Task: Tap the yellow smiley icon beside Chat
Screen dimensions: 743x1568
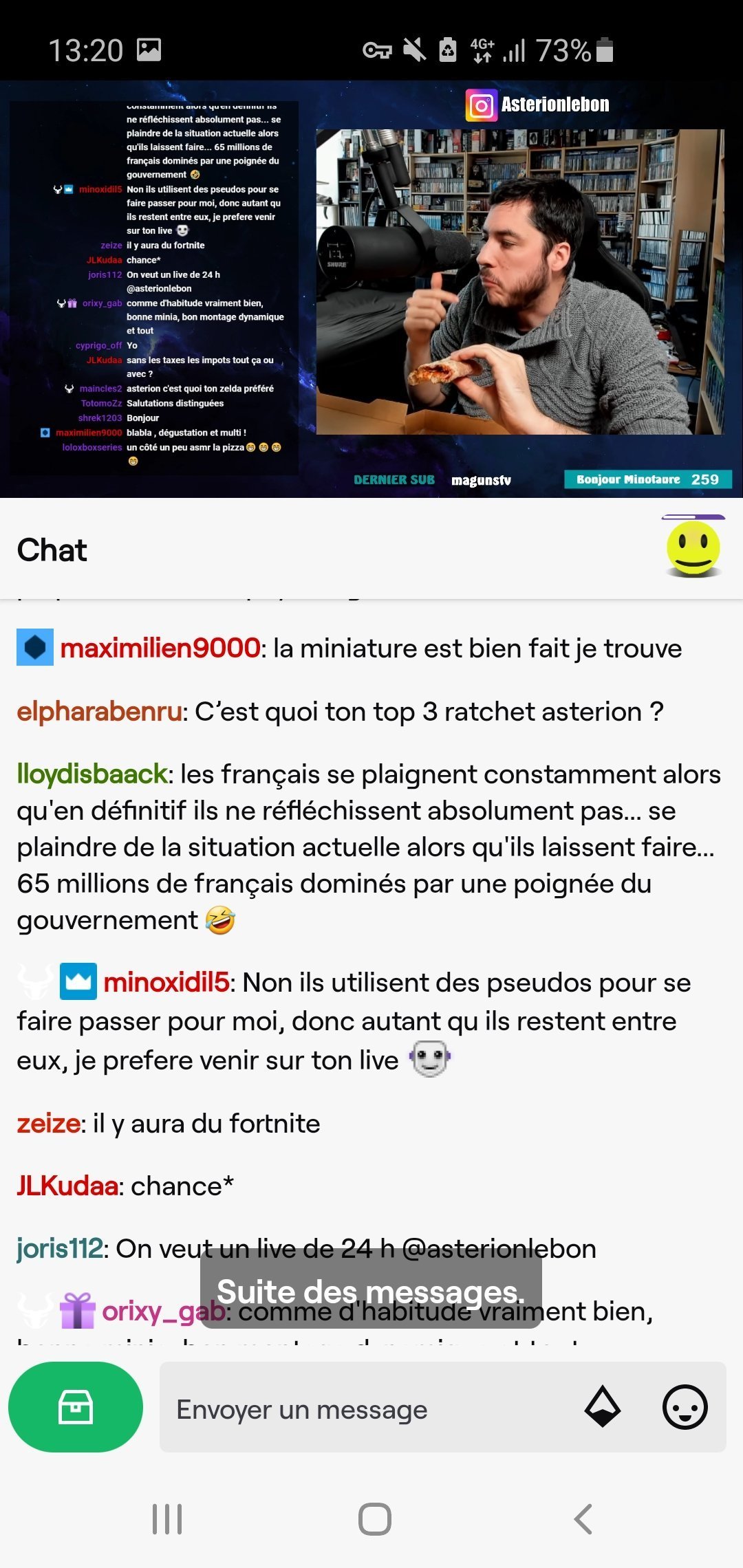Action: point(693,547)
